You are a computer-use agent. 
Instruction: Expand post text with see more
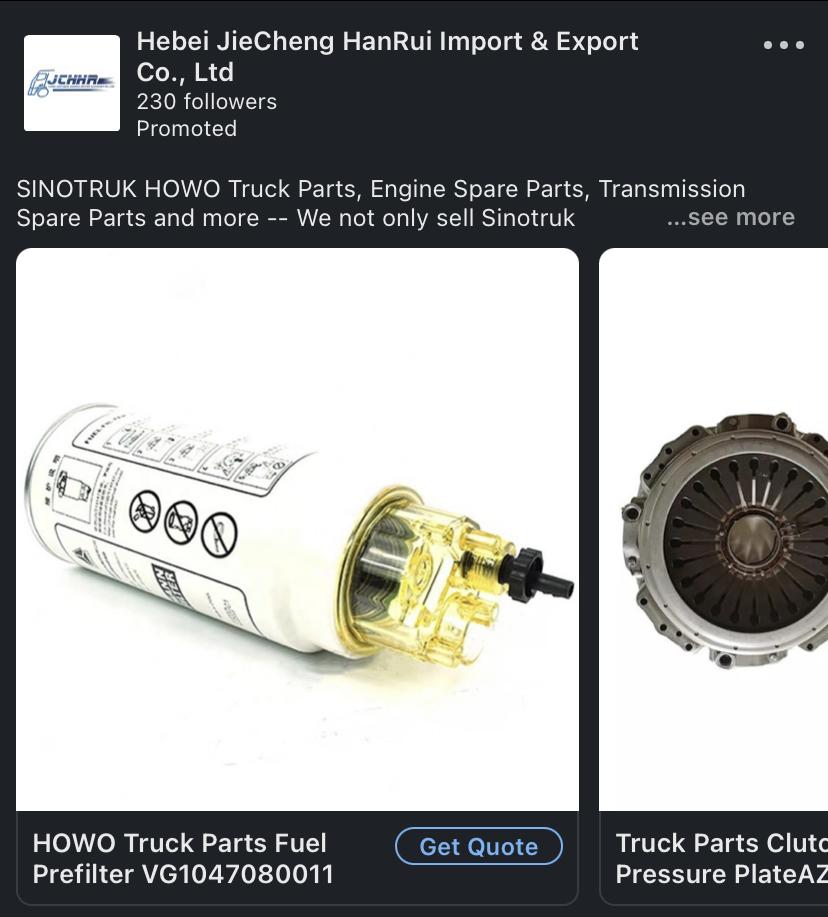coord(731,217)
